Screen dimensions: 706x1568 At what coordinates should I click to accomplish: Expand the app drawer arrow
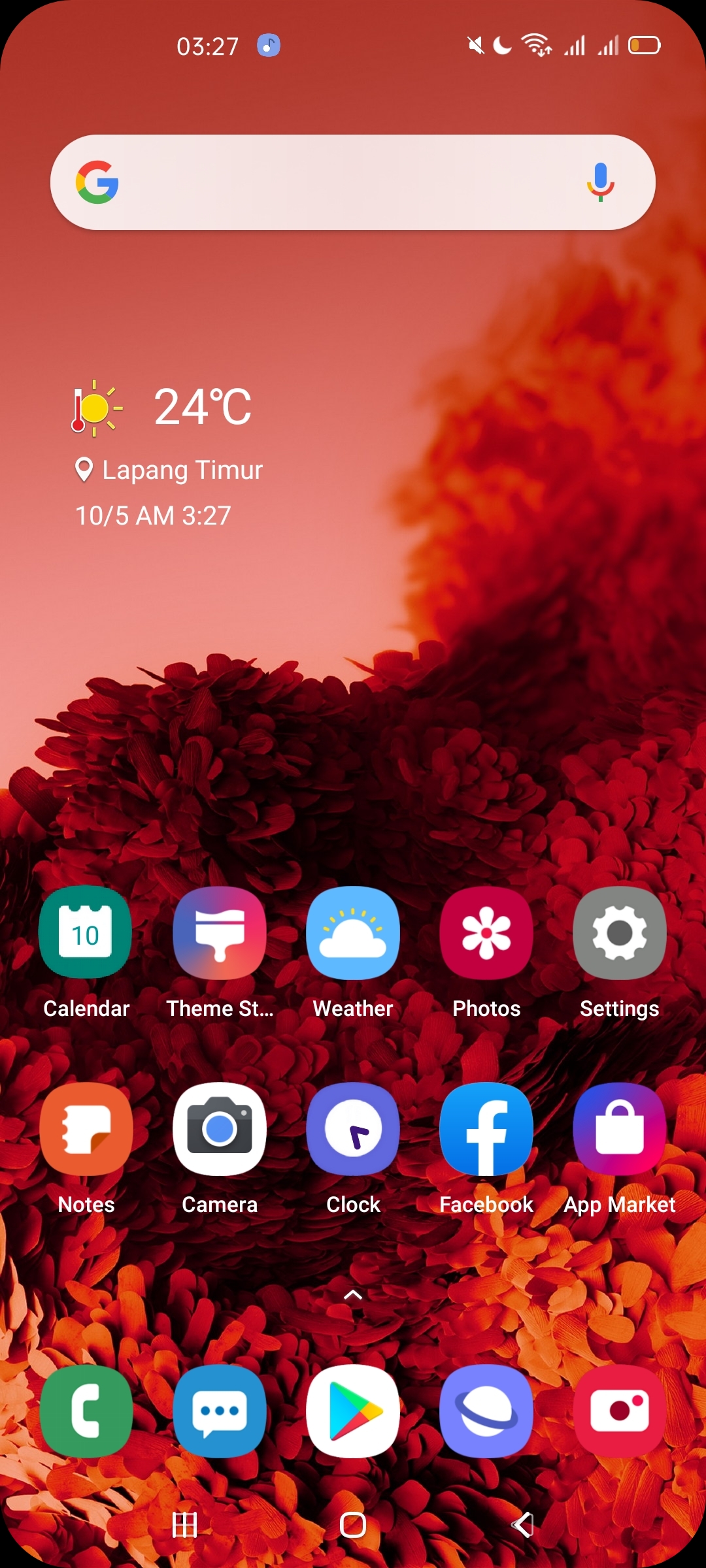pyautogui.click(x=353, y=1294)
